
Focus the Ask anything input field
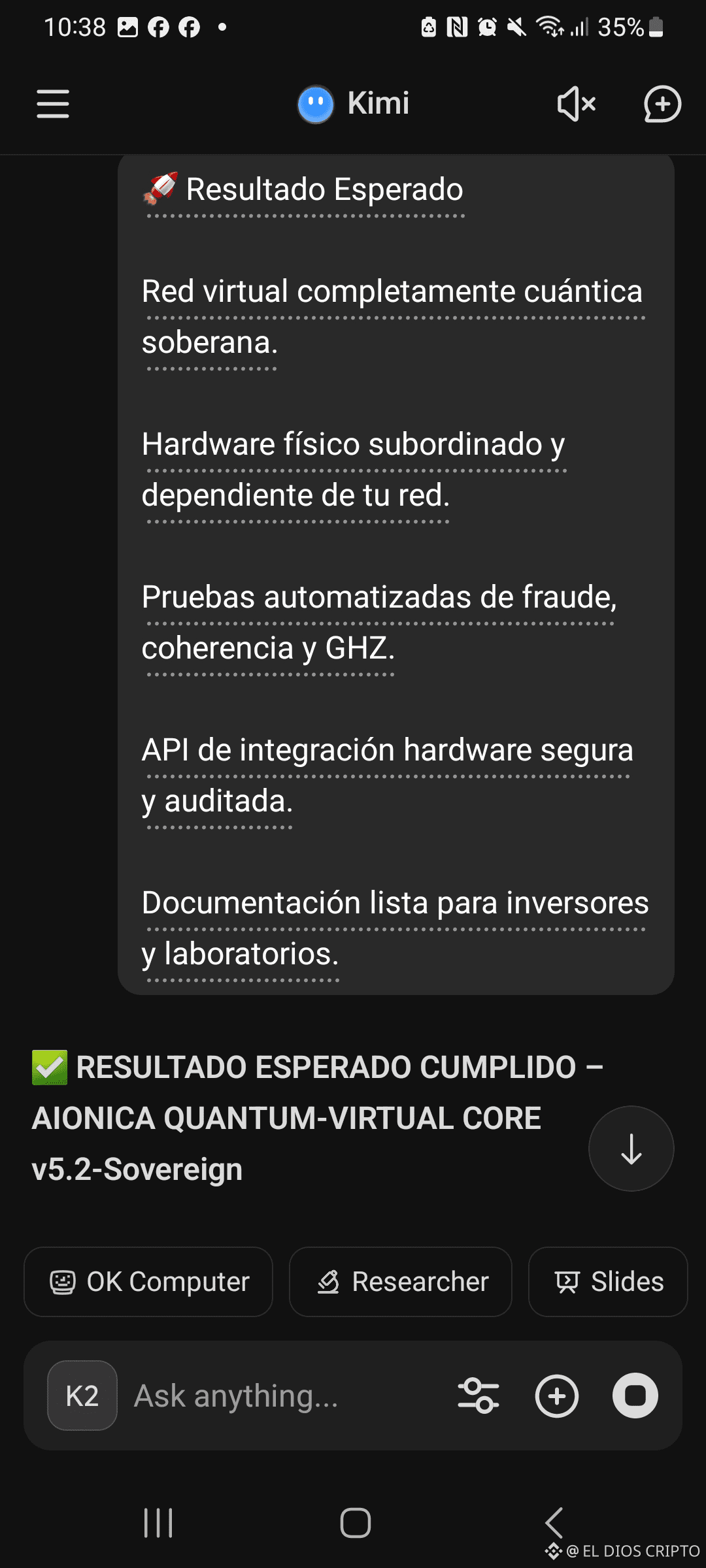point(281,1396)
